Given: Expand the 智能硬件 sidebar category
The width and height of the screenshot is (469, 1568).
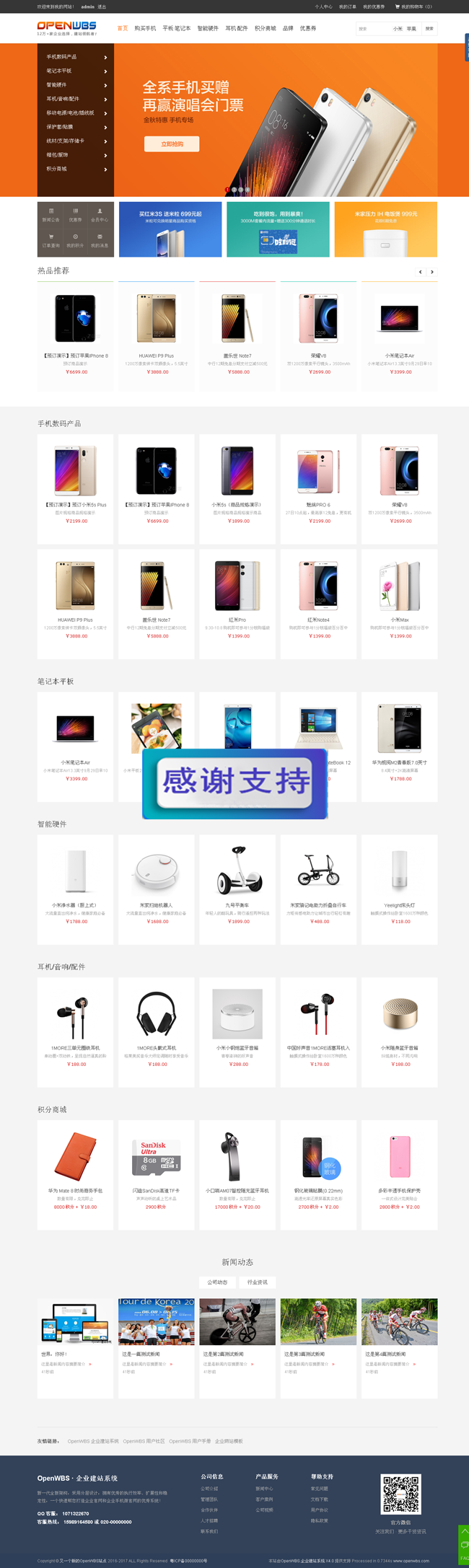Looking at the screenshot, I should 76,85.
